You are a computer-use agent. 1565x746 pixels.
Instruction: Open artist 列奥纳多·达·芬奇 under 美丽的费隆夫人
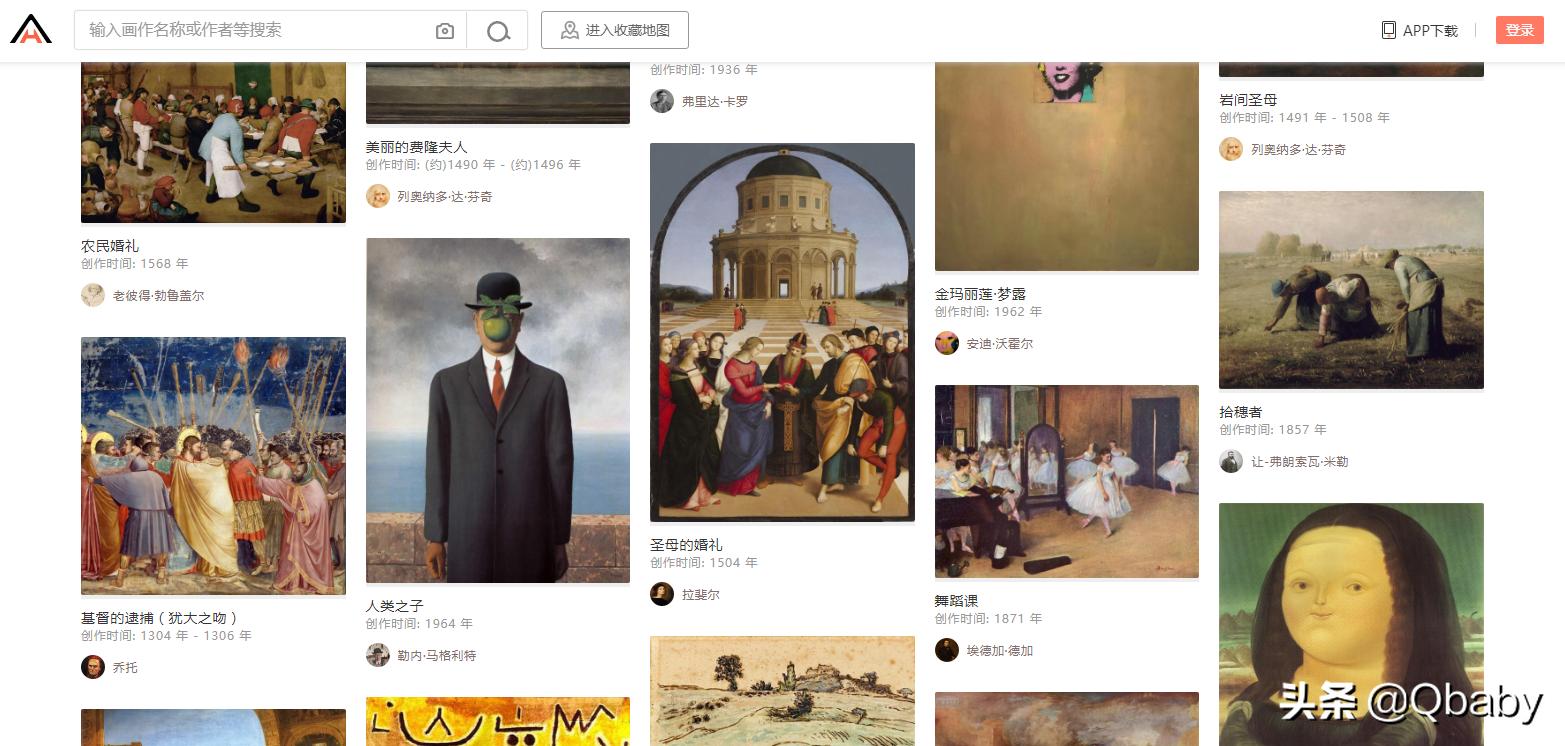click(x=444, y=196)
